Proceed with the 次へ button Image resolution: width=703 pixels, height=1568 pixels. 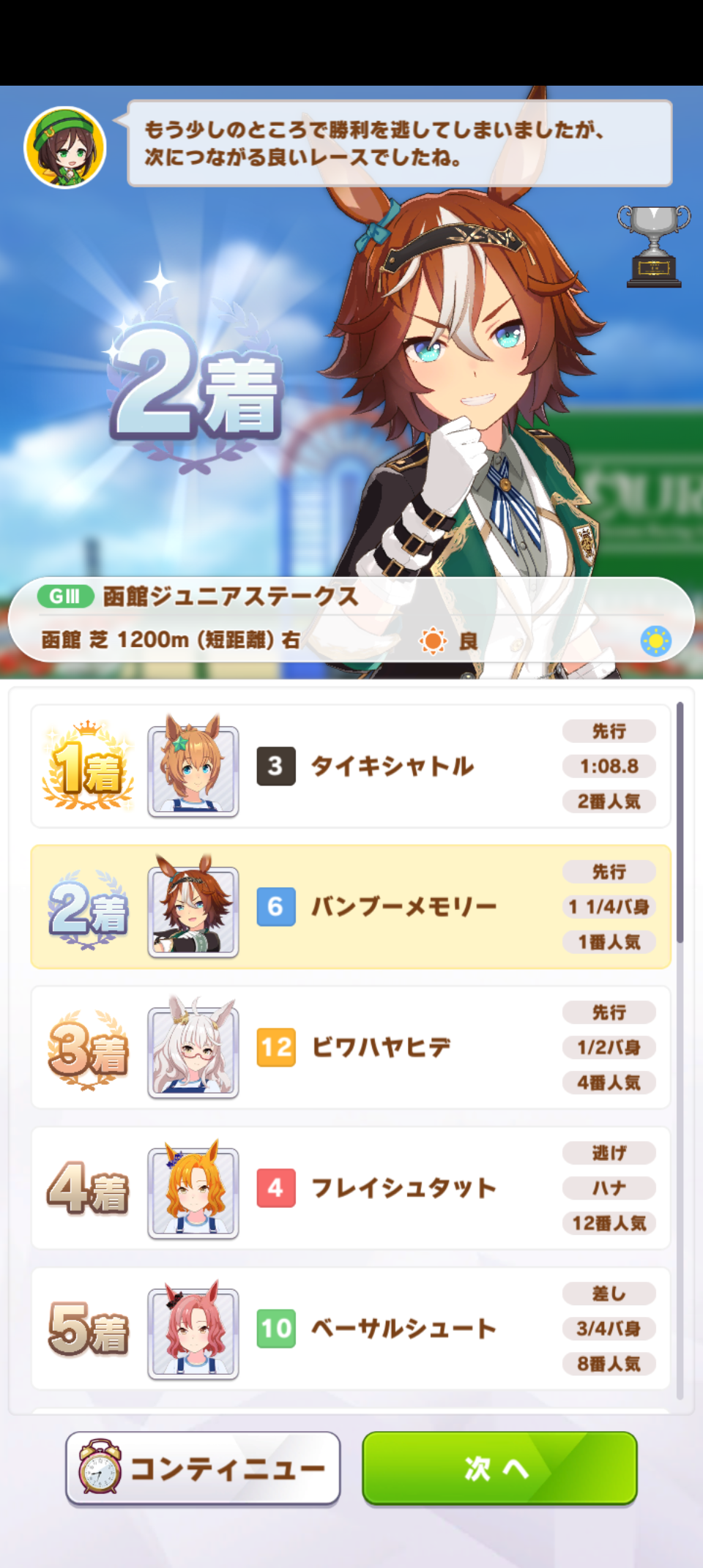pyautogui.click(x=499, y=1468)
